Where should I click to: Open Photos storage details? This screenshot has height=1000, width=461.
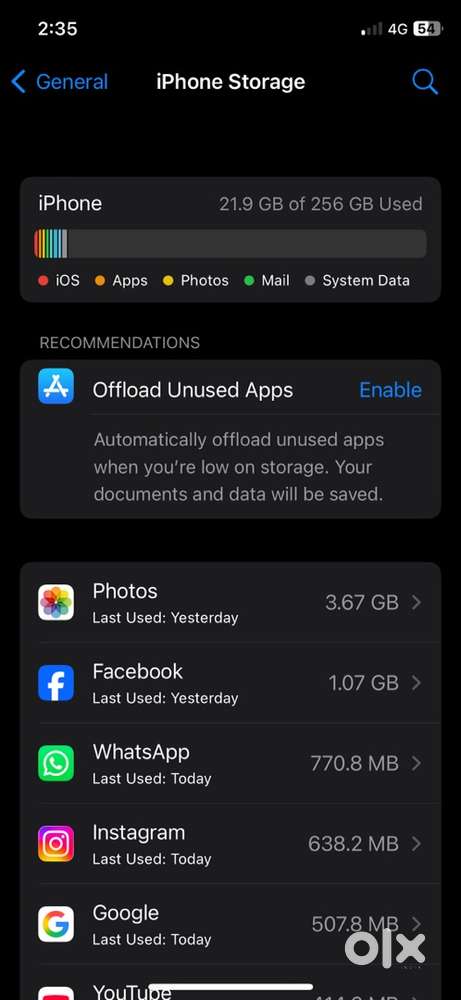click(230, 602)
